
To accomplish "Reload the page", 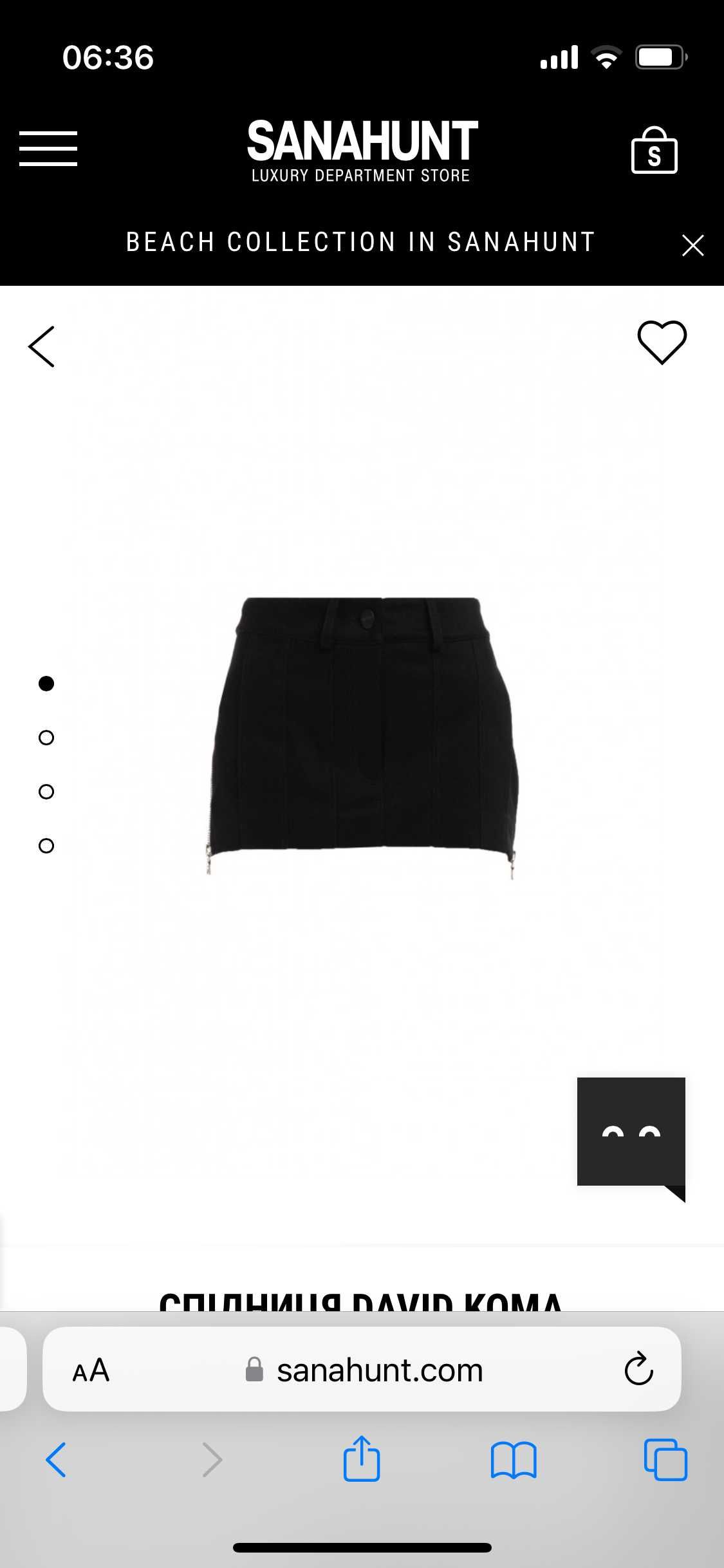I will (x=638, y=1369).
